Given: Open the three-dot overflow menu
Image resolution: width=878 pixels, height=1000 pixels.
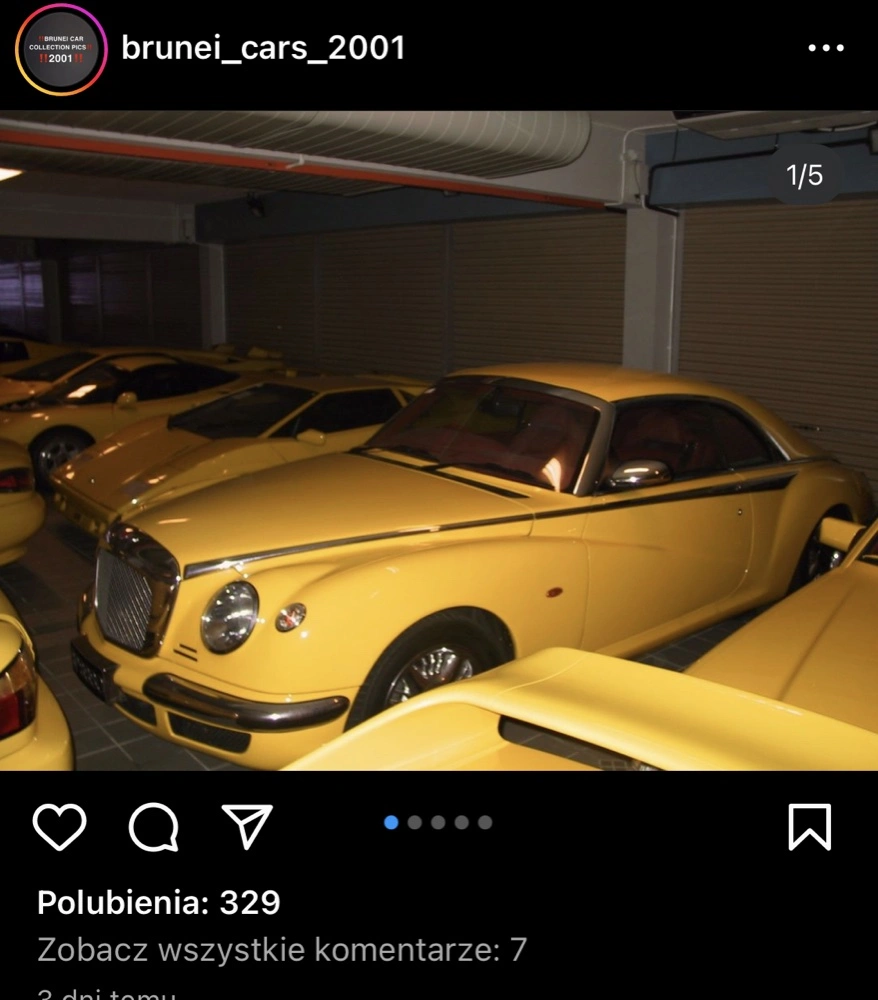Looking at the screenshot, I should pos(825,48).
